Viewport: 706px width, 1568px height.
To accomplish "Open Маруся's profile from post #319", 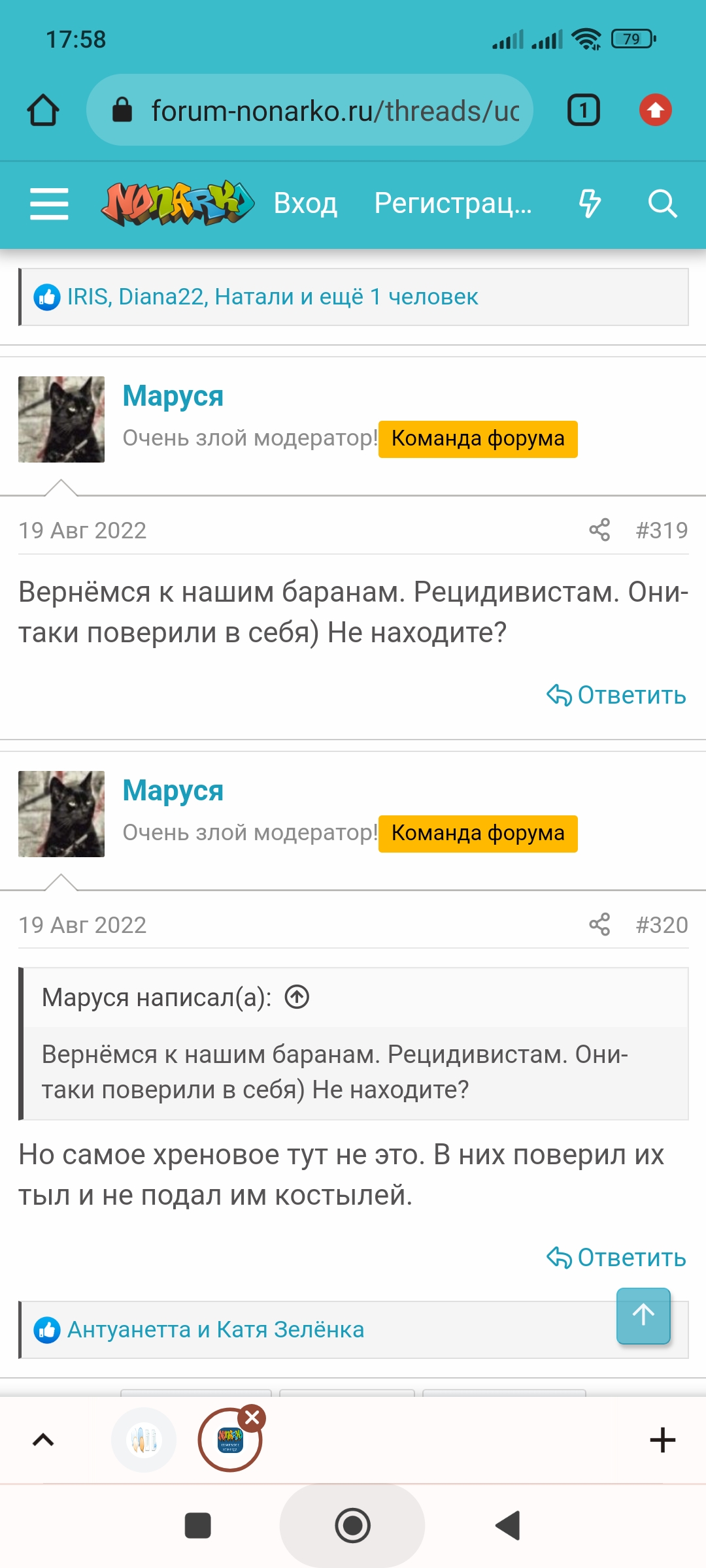I will pos(173,396).
